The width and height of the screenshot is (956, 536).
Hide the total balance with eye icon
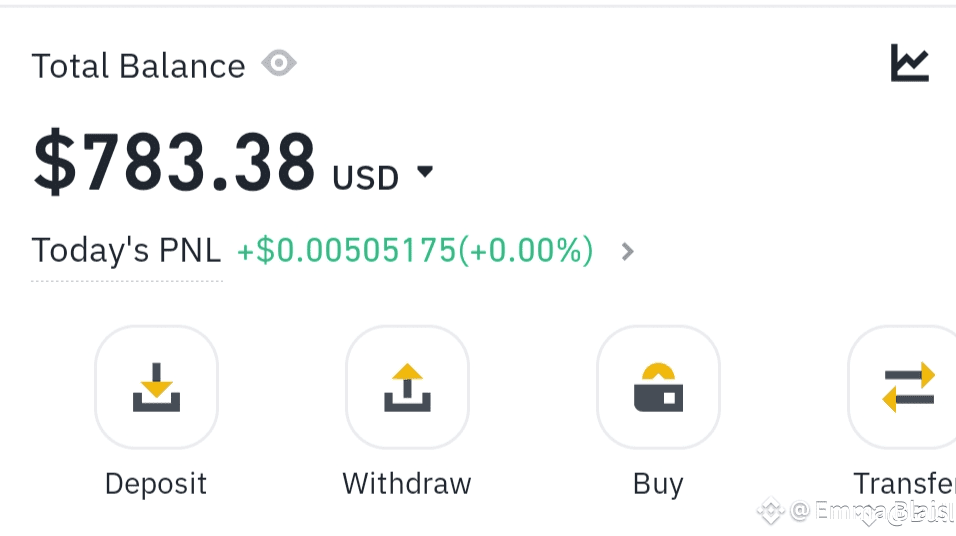(279, 63)
